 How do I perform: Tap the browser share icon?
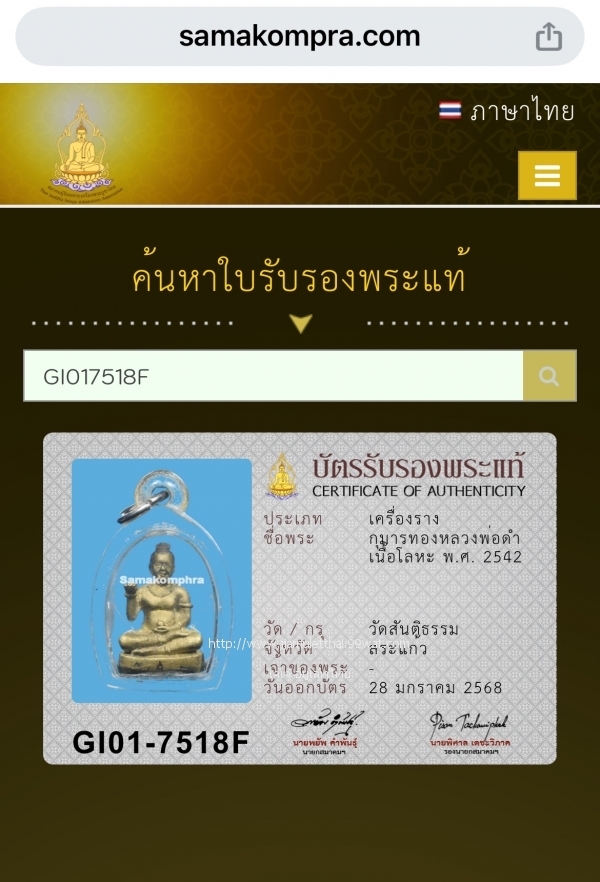pos(548,38)
